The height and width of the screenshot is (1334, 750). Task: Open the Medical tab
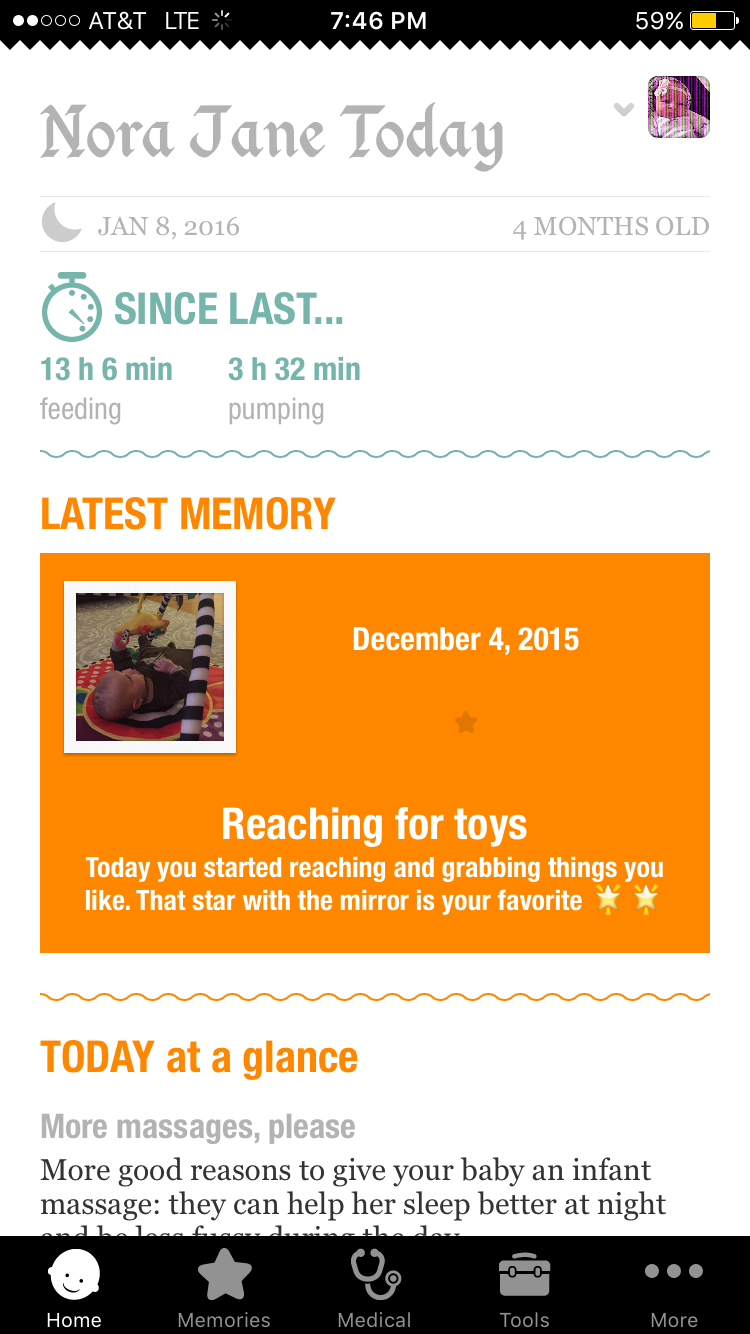click(375, 1288)
